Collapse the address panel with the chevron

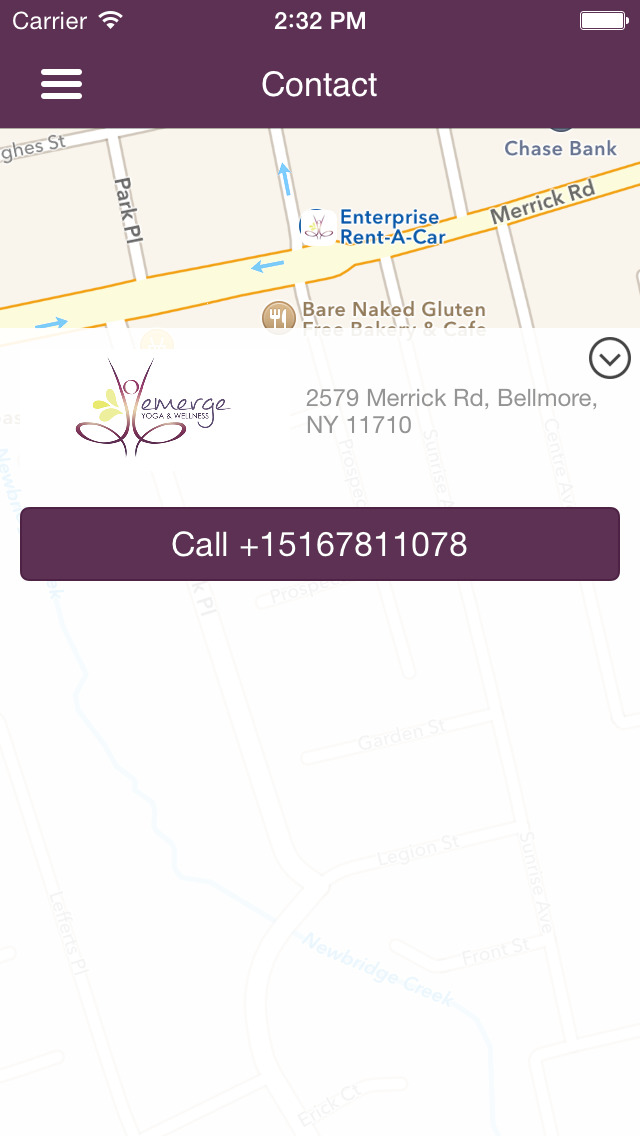pyautogui.click(x=610, y=358)
